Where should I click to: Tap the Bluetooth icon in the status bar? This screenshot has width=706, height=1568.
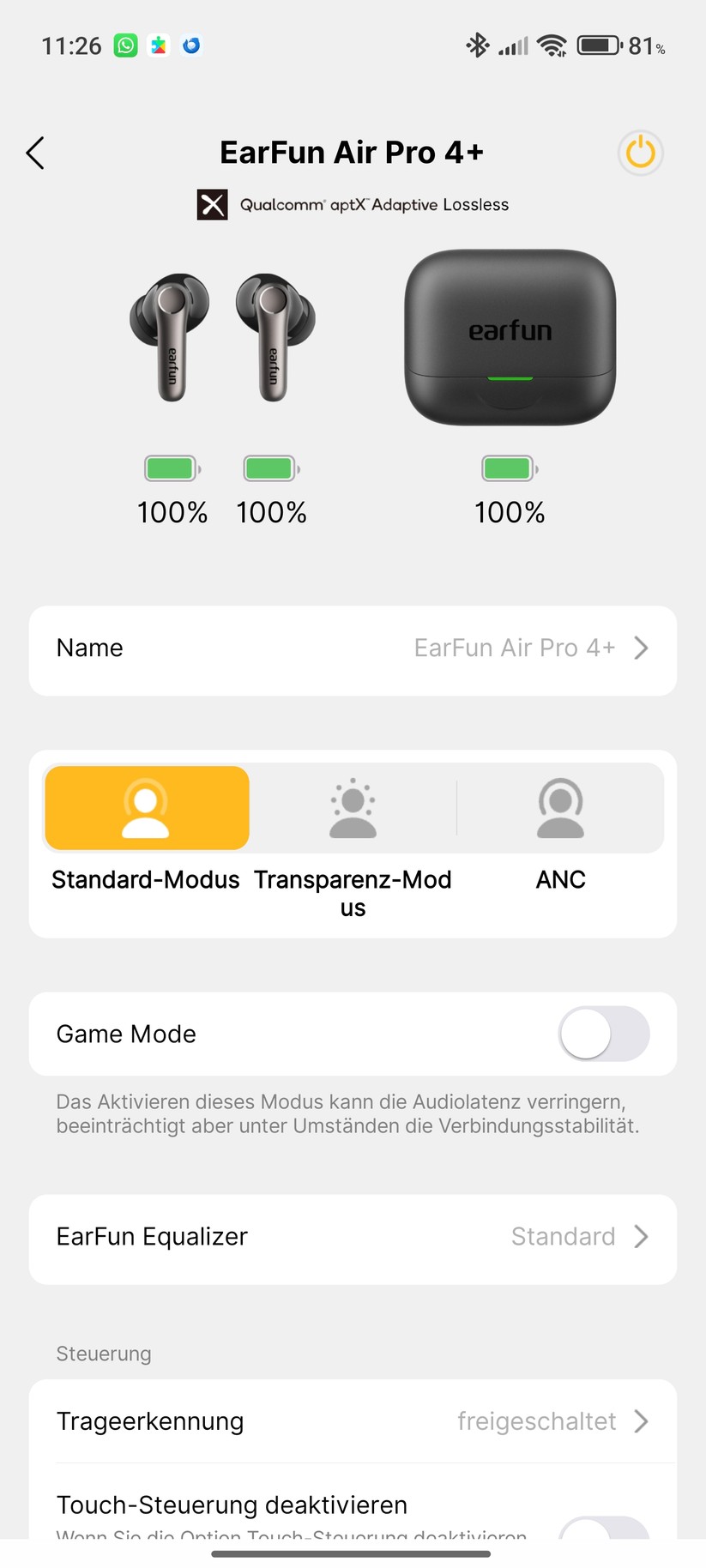tap(477, 45)
